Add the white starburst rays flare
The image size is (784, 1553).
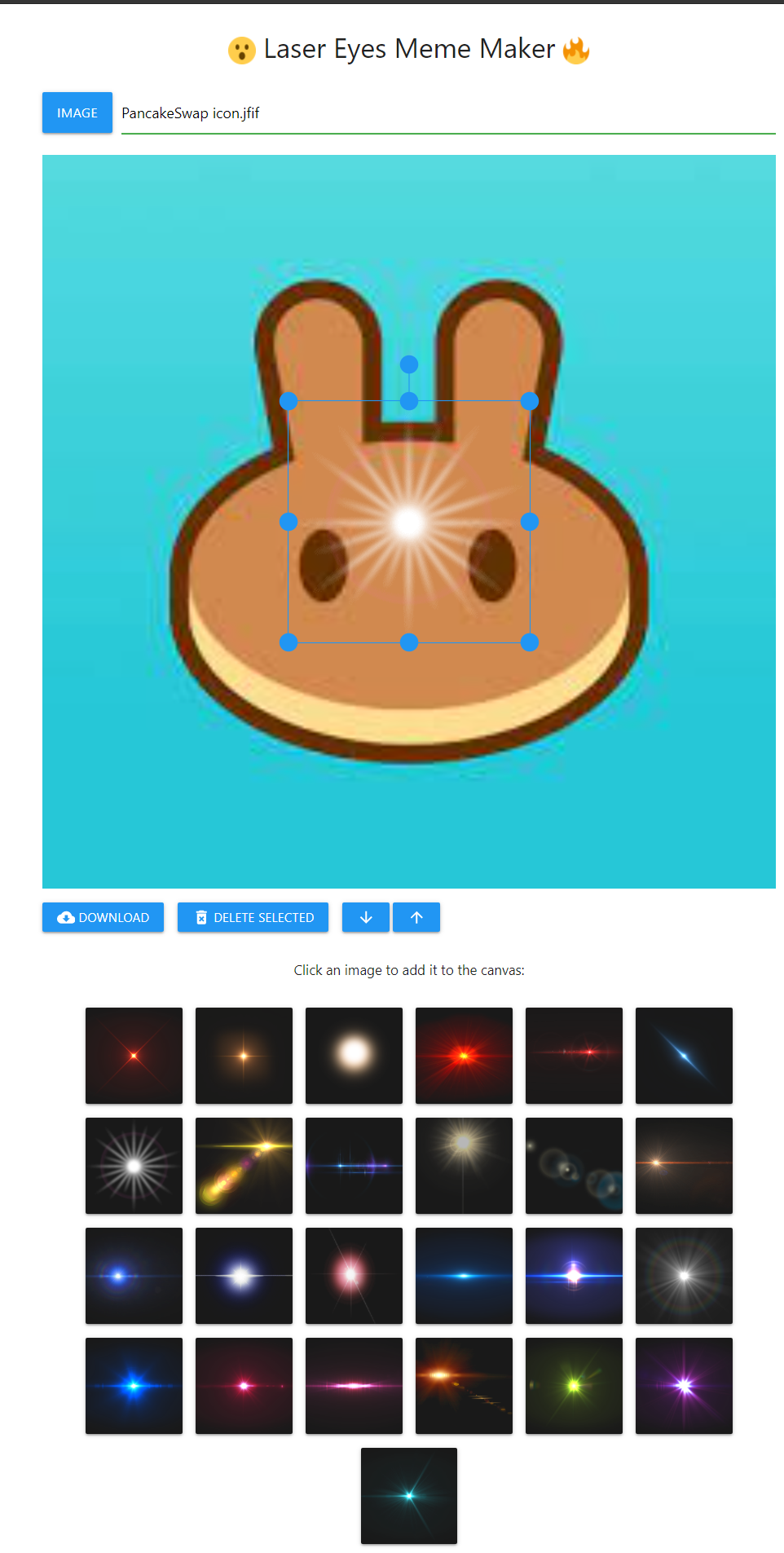[x=134, y=1166]
